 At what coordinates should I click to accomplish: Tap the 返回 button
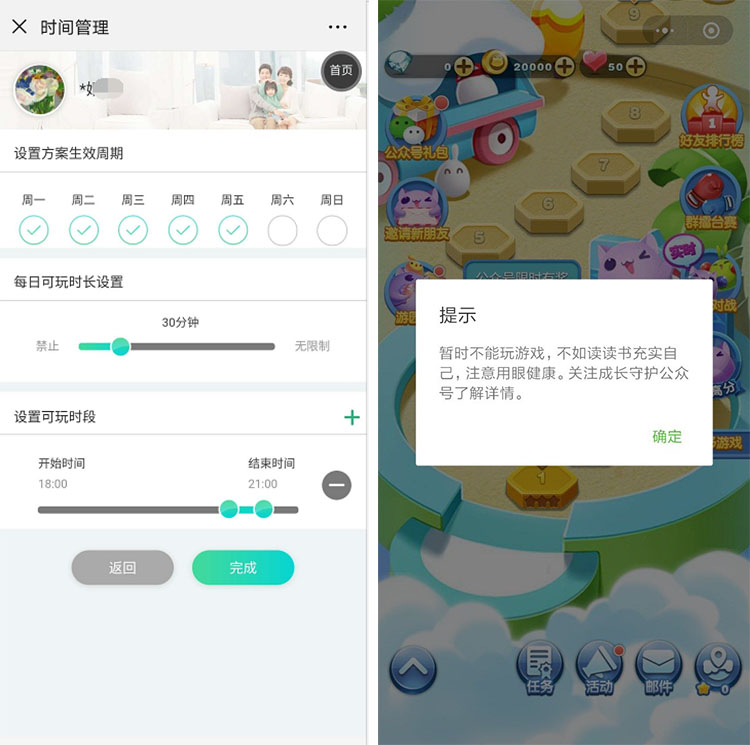tap(122, 567)
